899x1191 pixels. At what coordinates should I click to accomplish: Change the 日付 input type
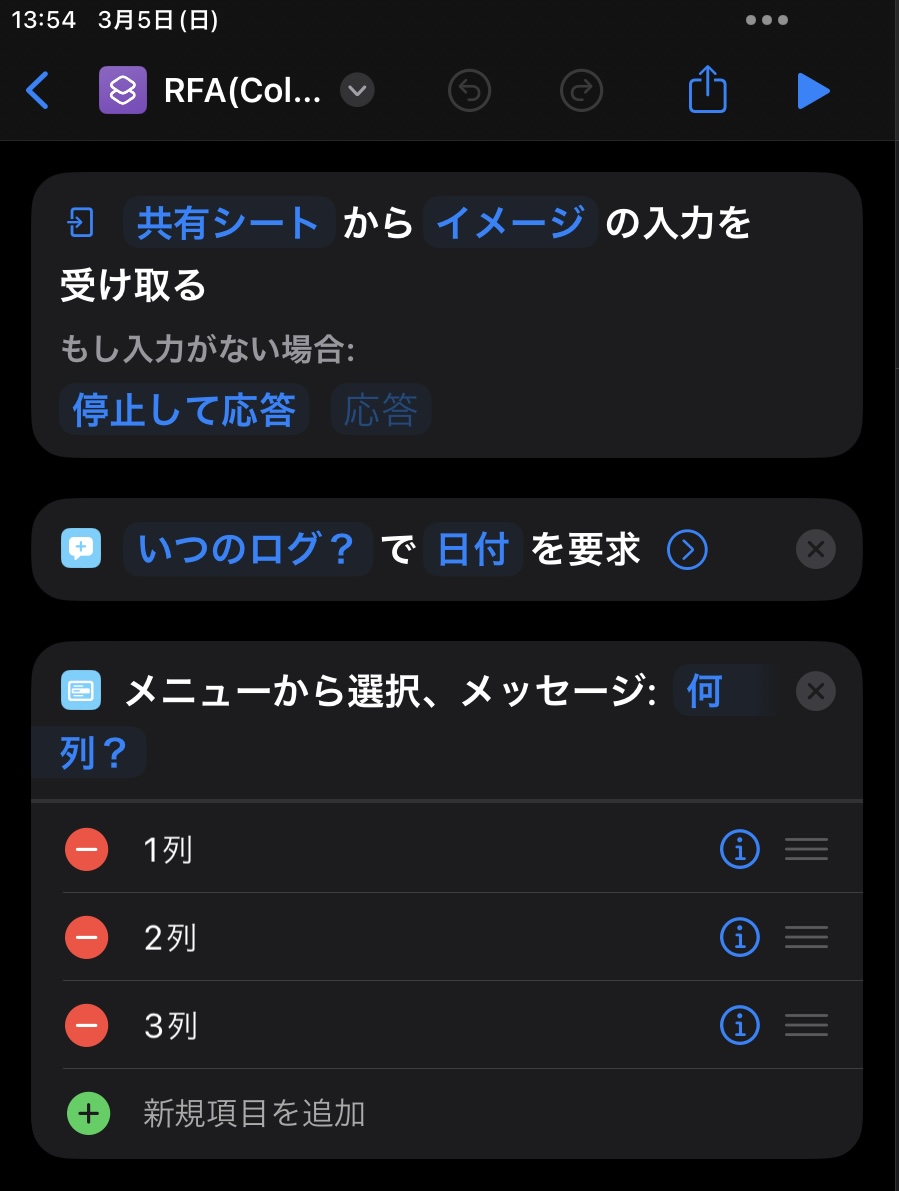tap(473, 550)
